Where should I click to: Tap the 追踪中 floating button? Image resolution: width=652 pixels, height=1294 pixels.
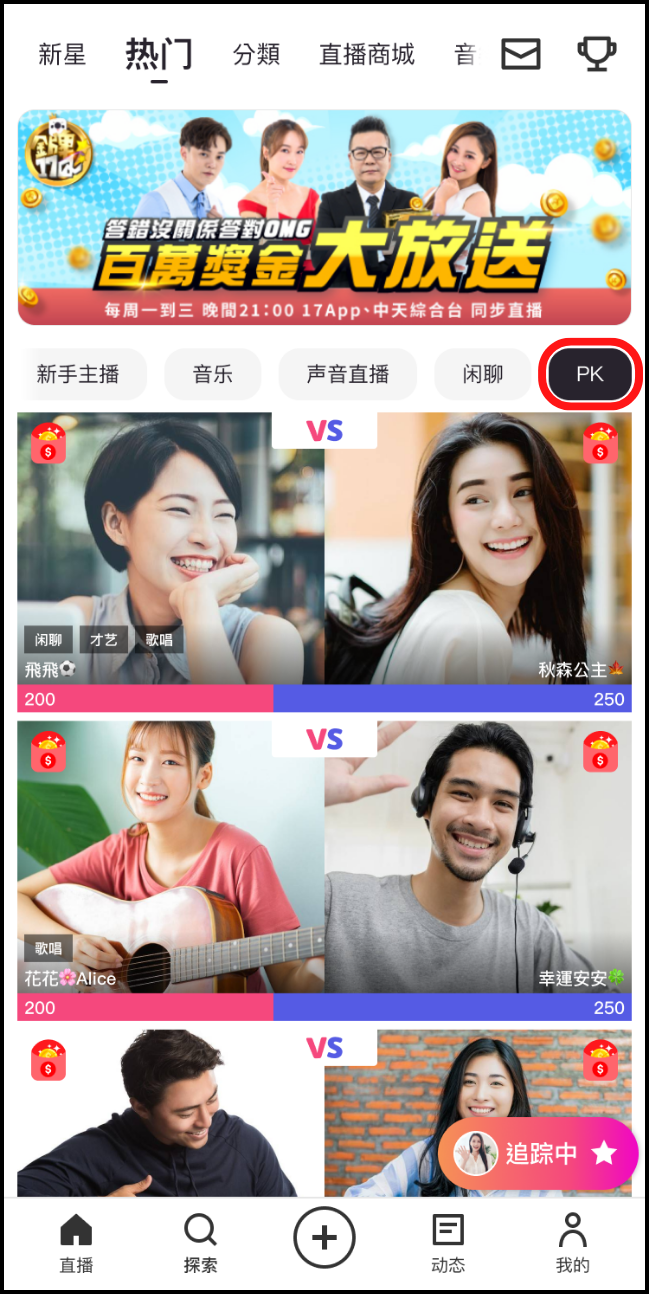pos(538,1154)
